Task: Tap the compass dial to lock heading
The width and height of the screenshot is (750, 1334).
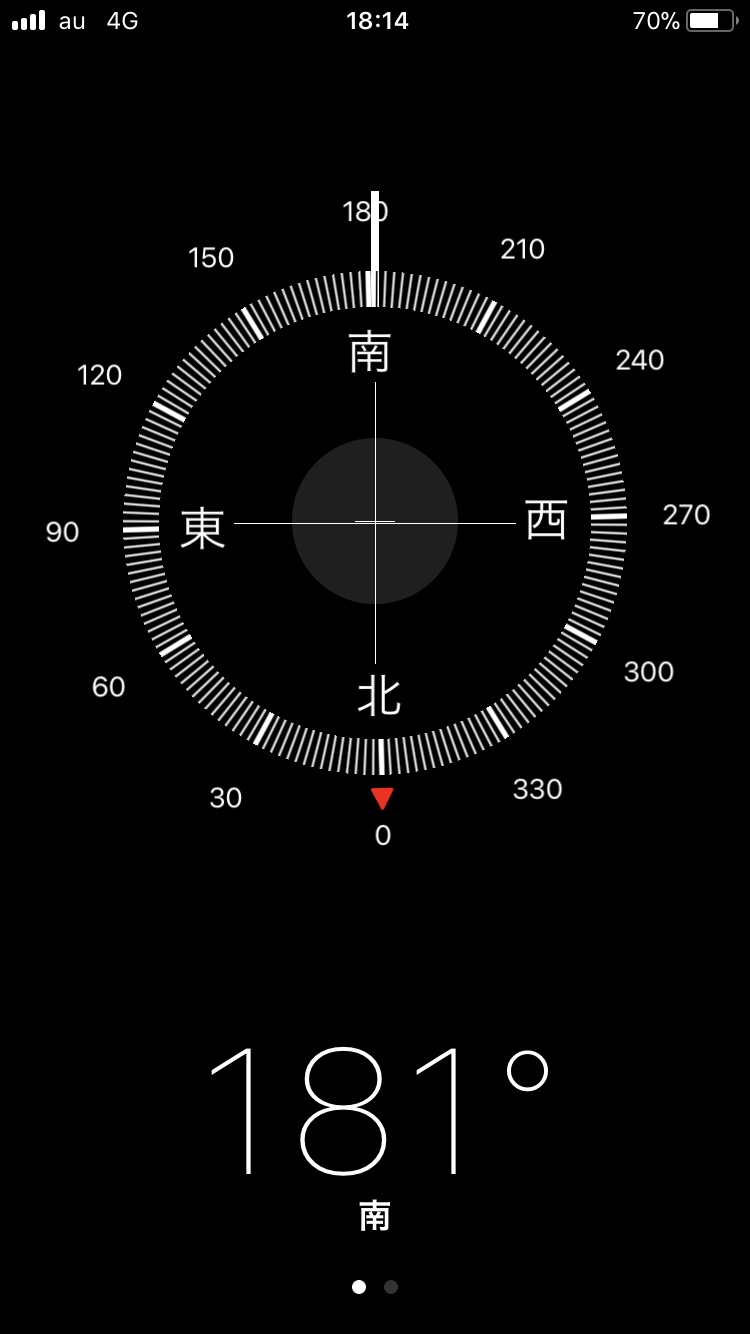Action: pos(375,521)
